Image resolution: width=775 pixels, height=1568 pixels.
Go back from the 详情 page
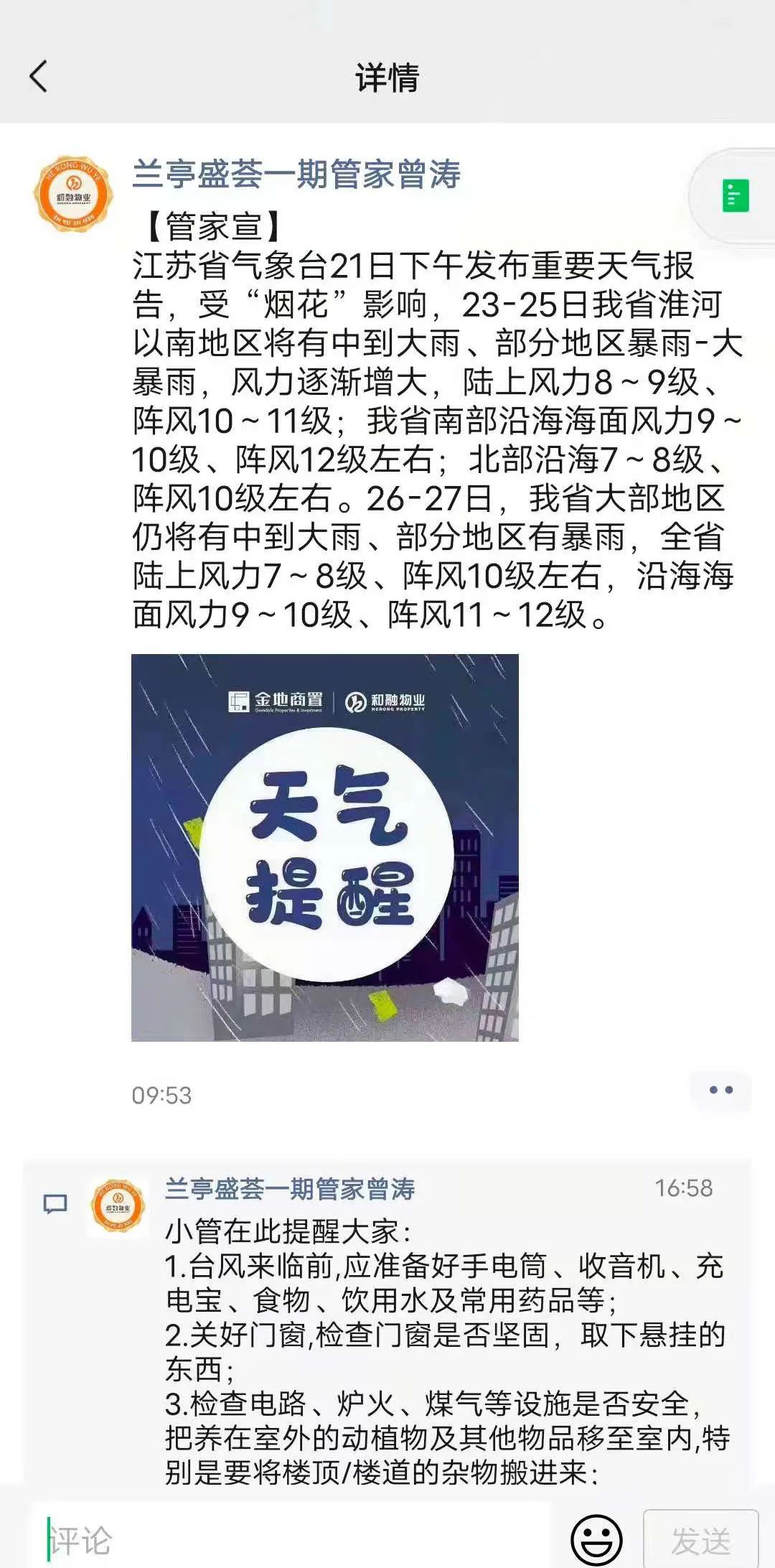click(x=39, y=77)
